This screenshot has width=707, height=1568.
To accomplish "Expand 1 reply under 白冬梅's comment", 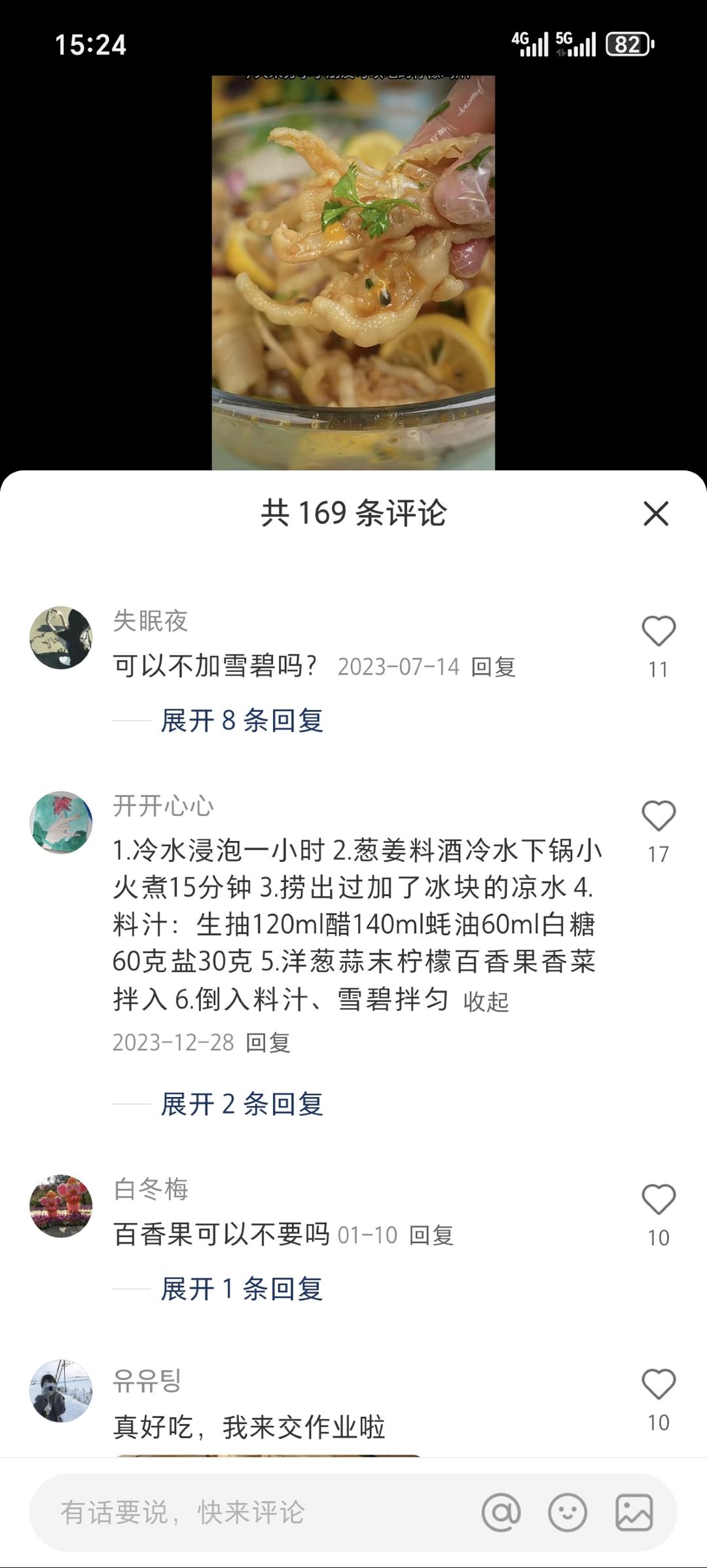I will point(242,1289).
